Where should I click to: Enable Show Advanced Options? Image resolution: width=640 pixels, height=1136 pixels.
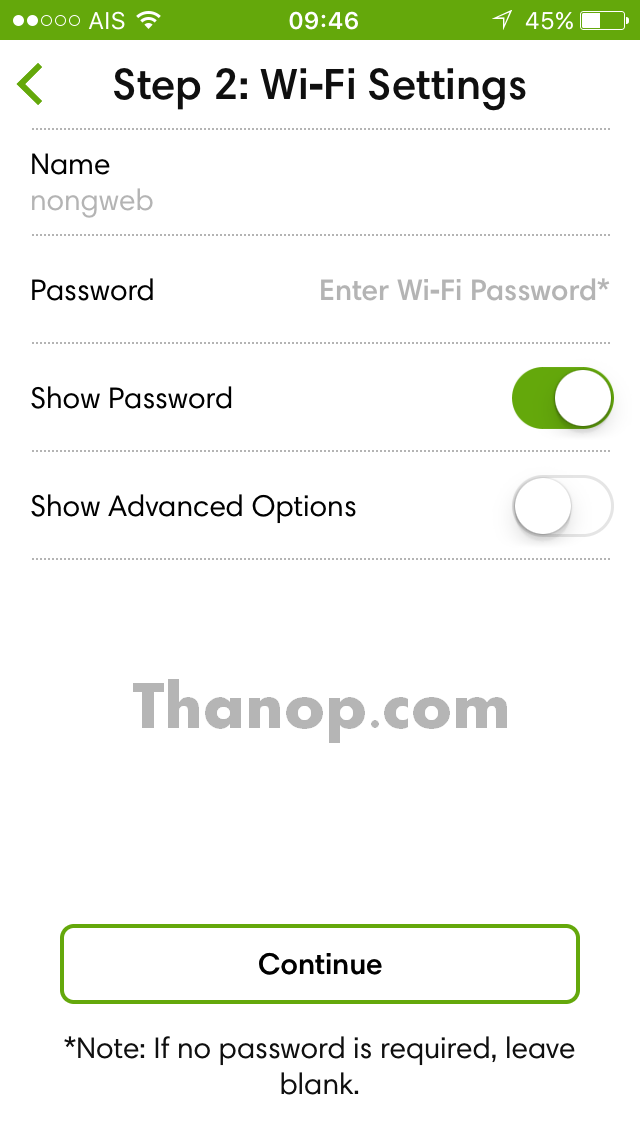562,506
